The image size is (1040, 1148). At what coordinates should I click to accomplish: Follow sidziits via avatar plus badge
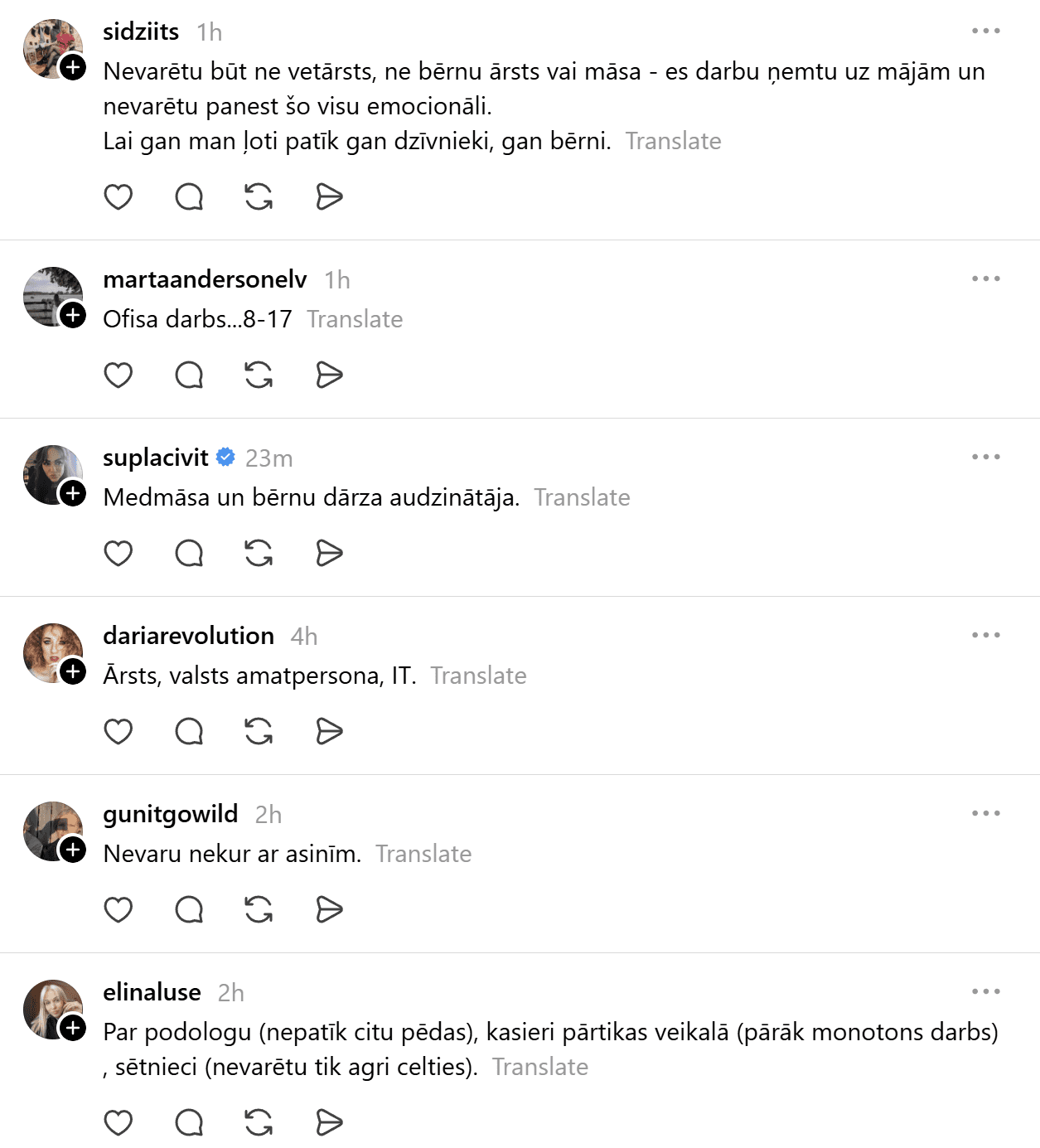pos(74,67)
